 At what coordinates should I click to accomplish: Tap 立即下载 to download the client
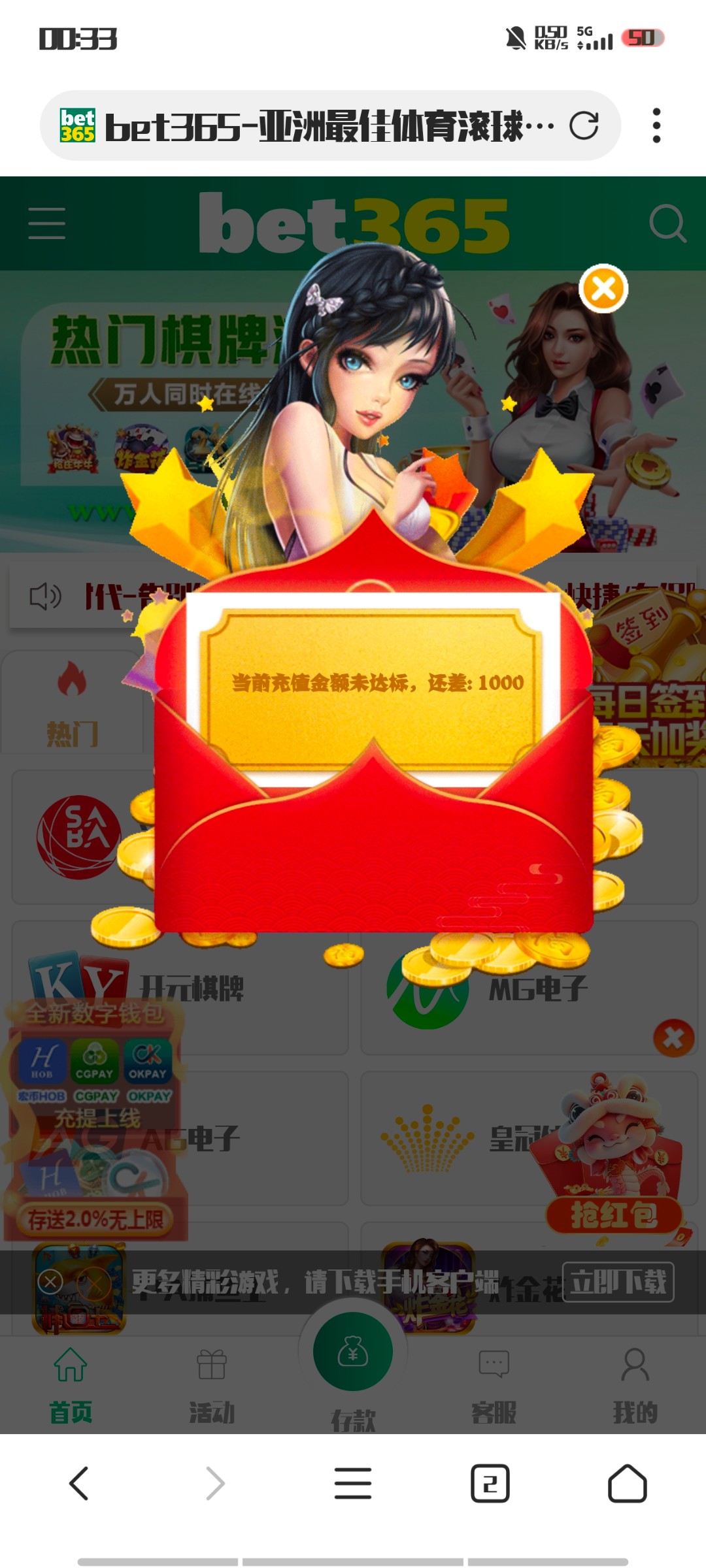click(618, 1282)
